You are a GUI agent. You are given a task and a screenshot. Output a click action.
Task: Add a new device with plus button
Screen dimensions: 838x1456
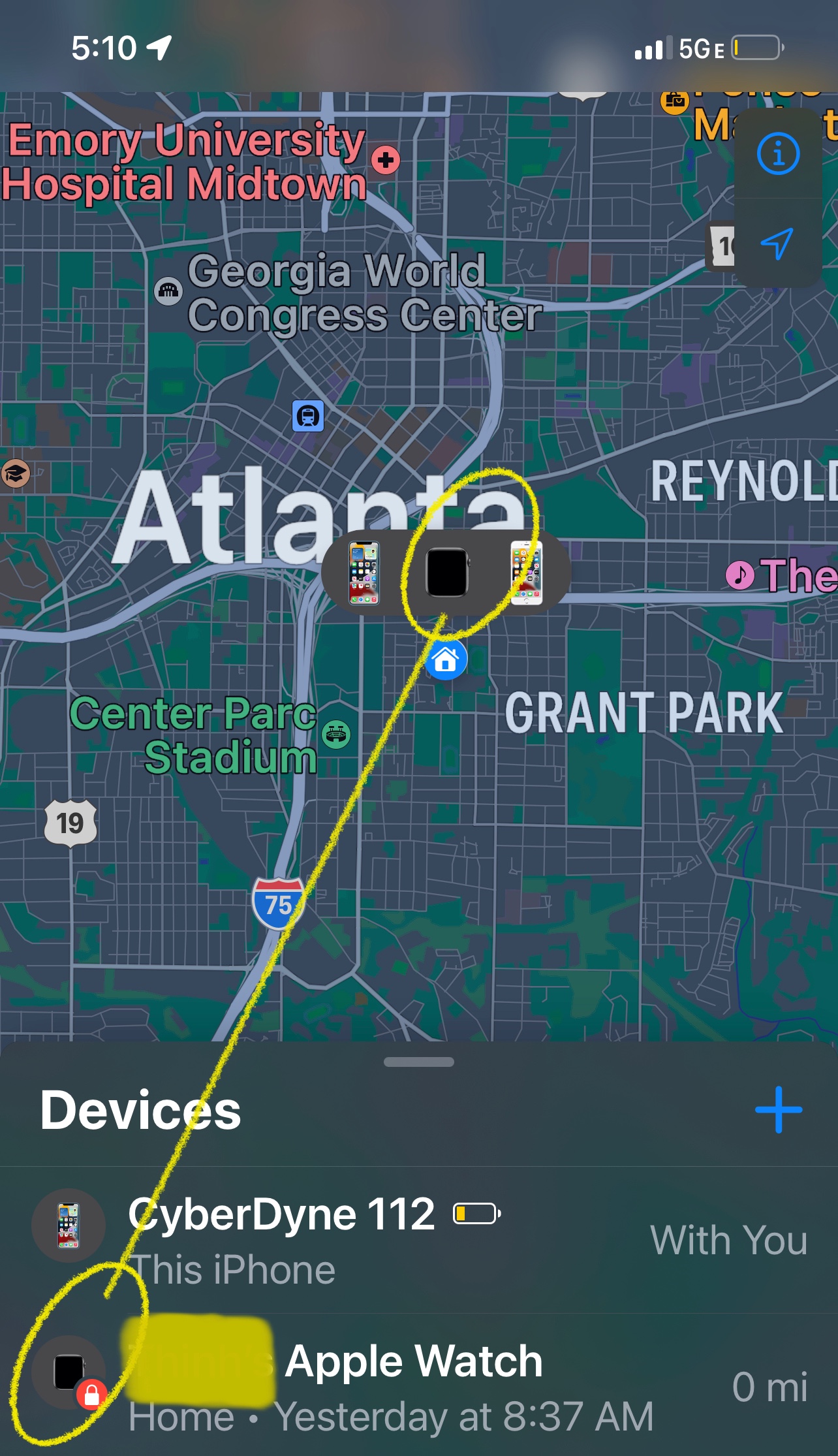[x=778, y=1109]
